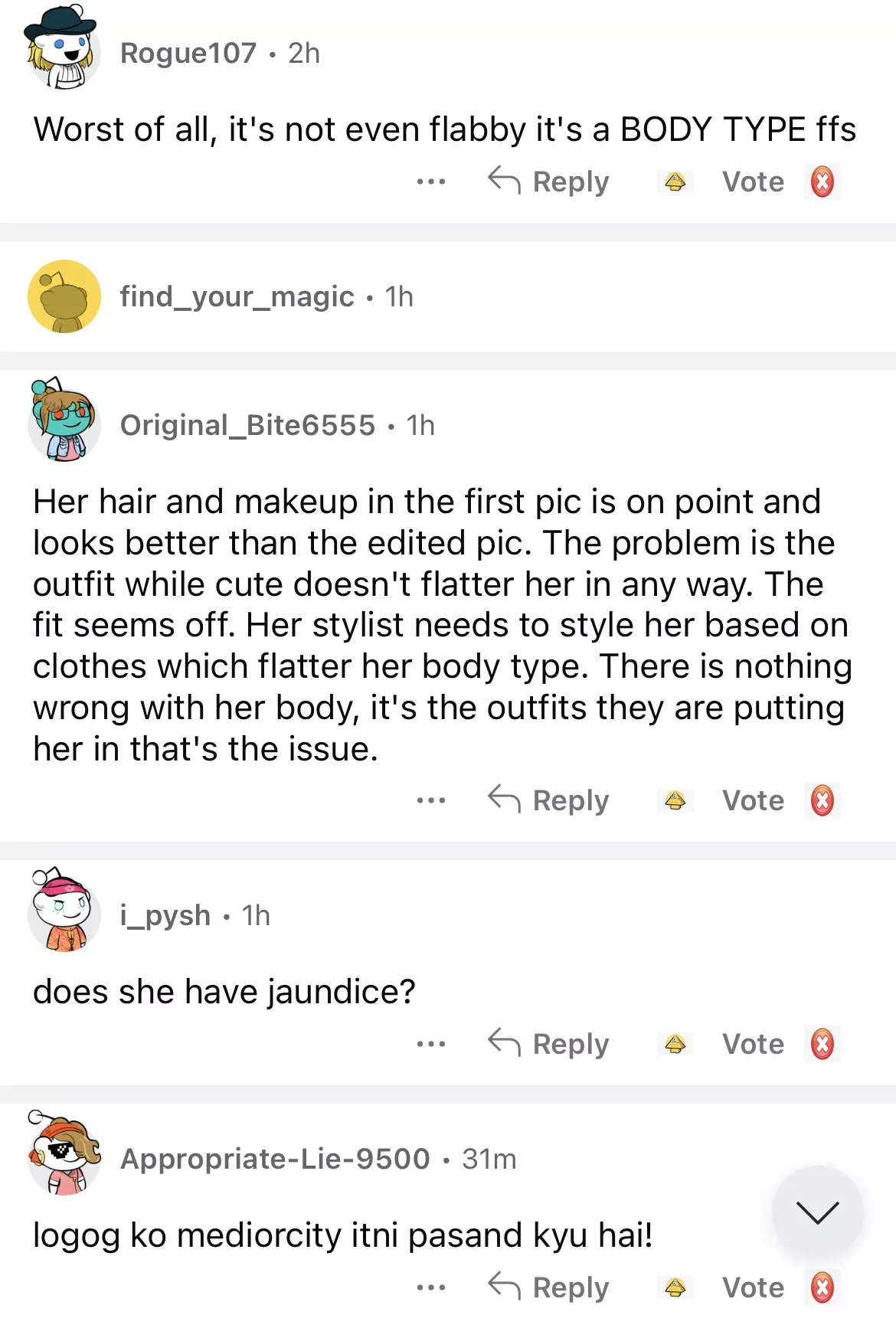
Task: Open more options on Rogue107's comment
Action: click(430, 182)
